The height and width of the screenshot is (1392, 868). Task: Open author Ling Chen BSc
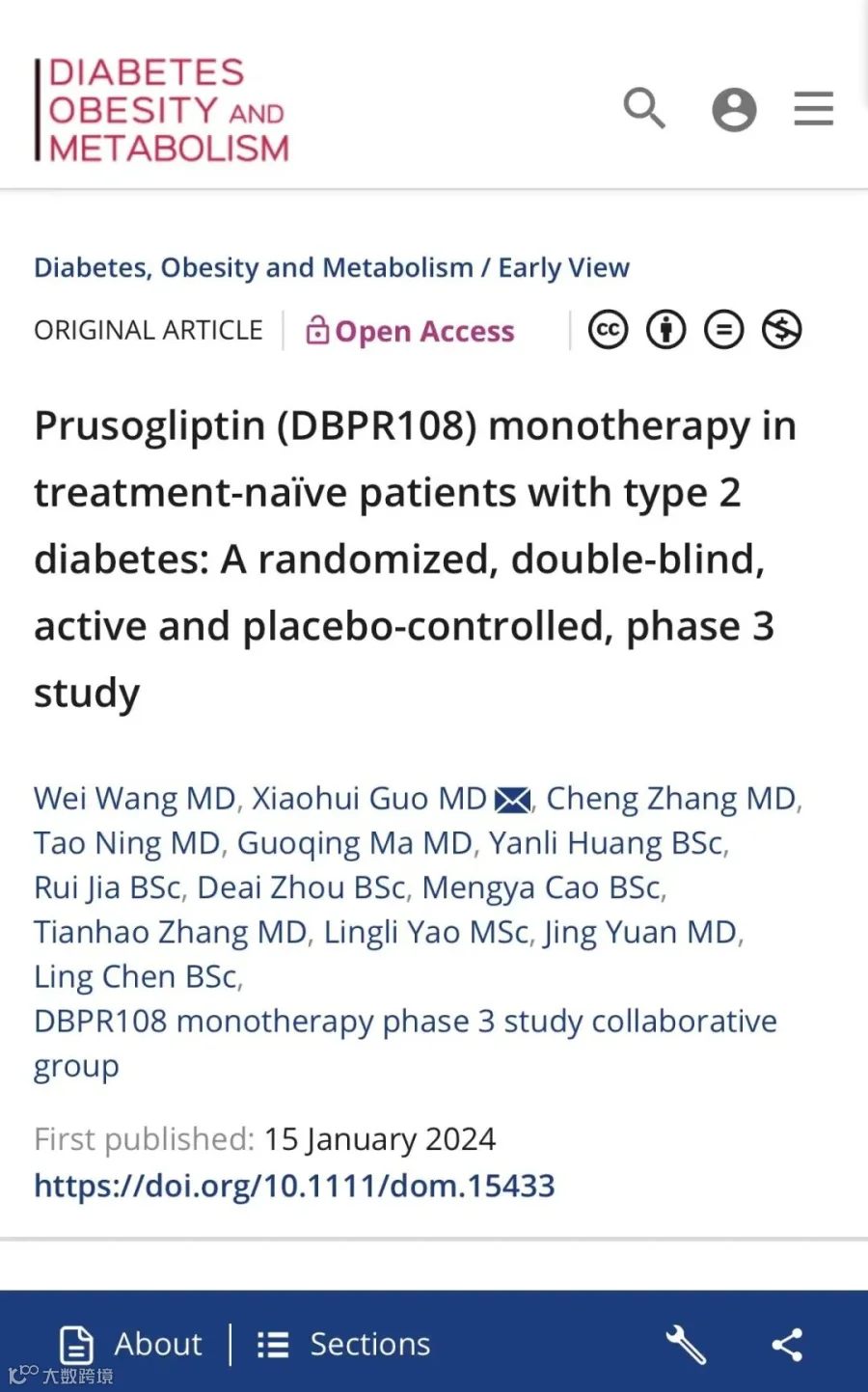point(136,976)
